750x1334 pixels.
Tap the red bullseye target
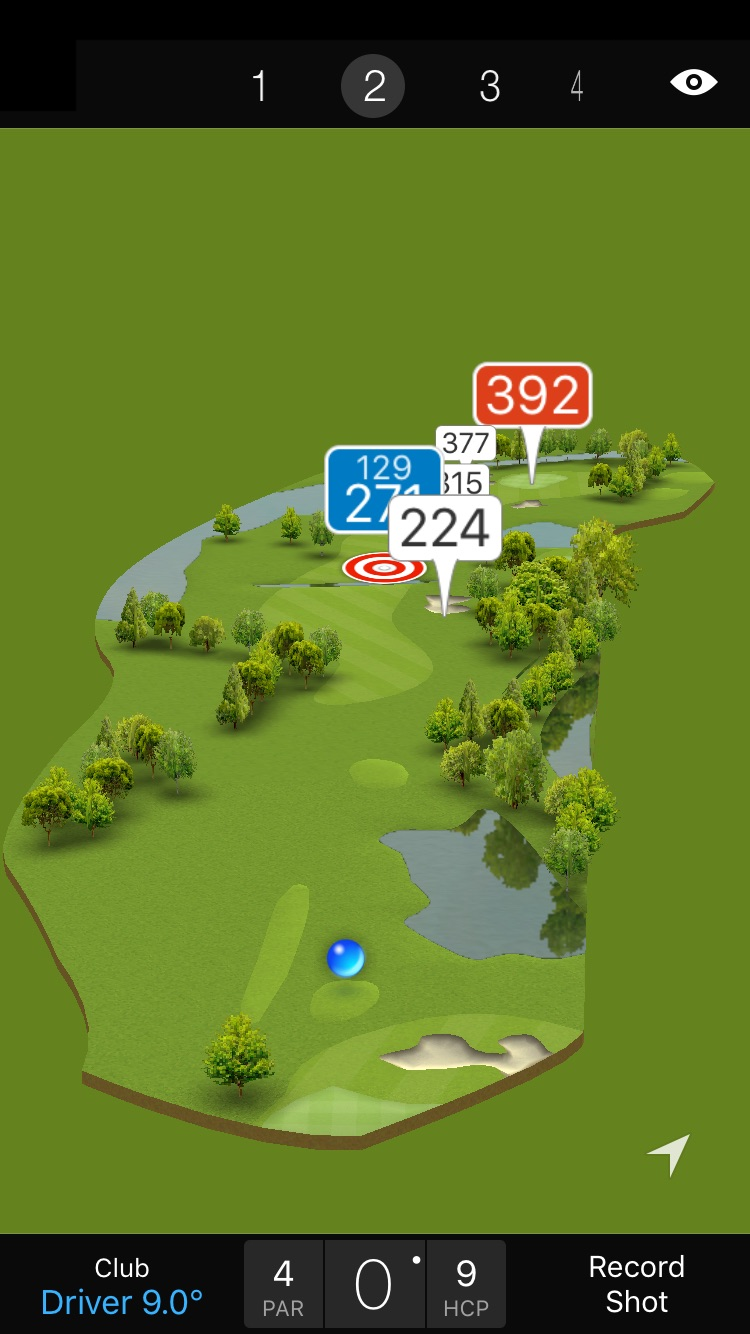(x=383, y=568)
